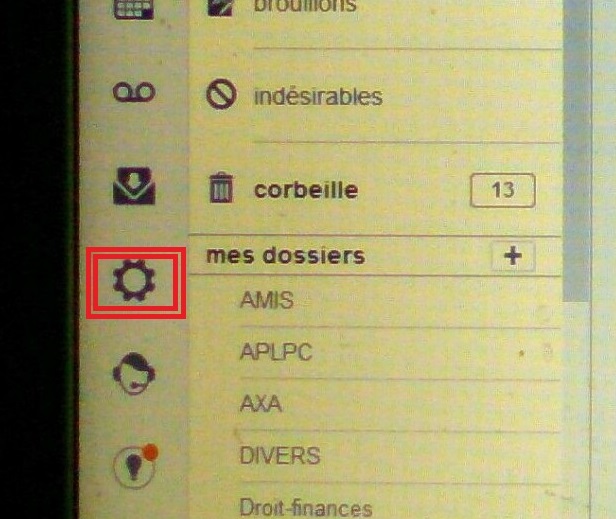Open the AMIS folder
616x519 pixels.
coord(267,300)
